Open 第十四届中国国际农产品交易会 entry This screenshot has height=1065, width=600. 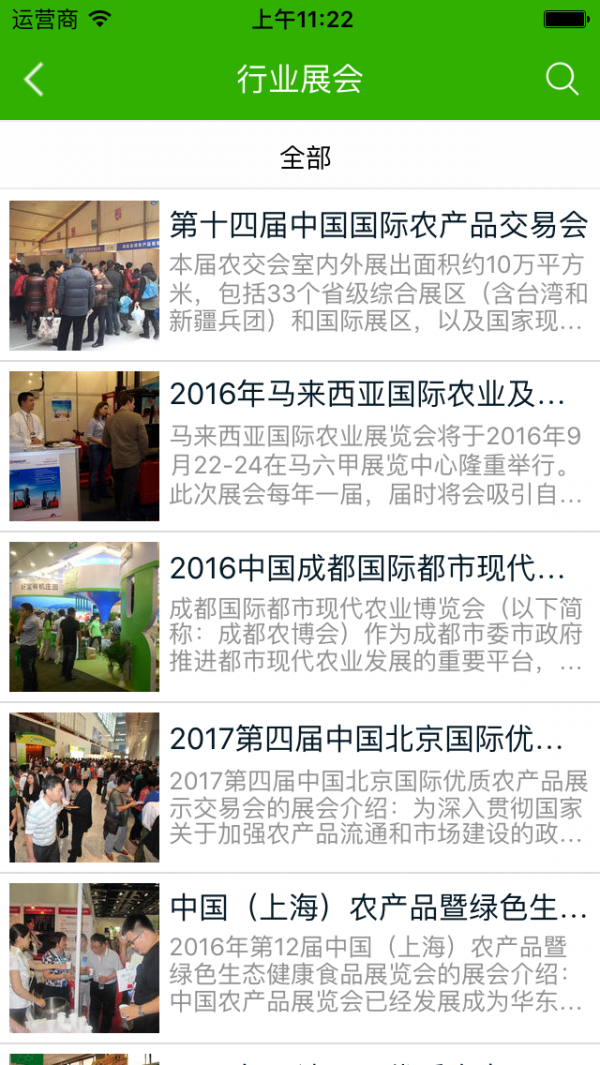tap(378, 226)
